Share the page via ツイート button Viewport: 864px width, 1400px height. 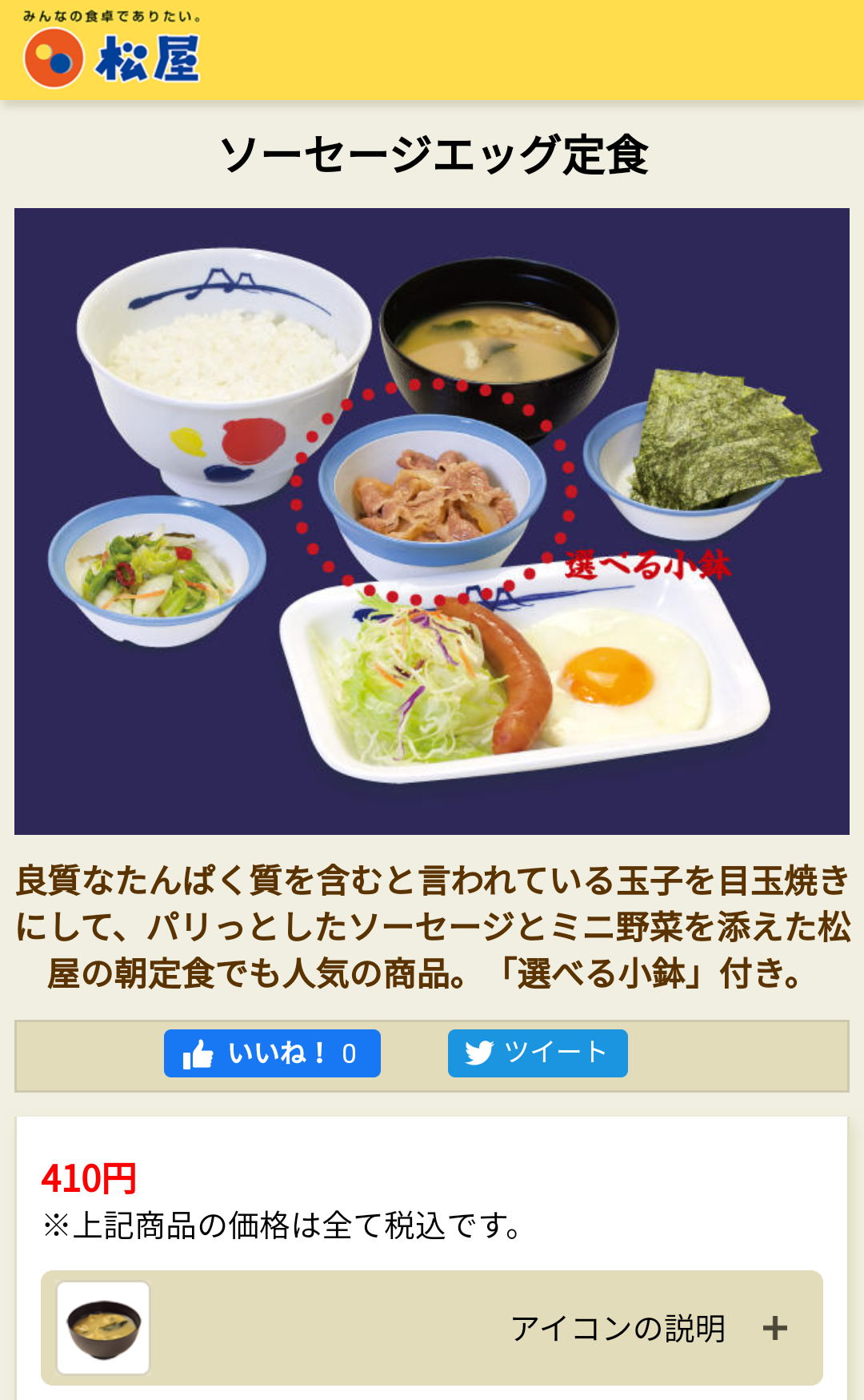pos(538,1053)
